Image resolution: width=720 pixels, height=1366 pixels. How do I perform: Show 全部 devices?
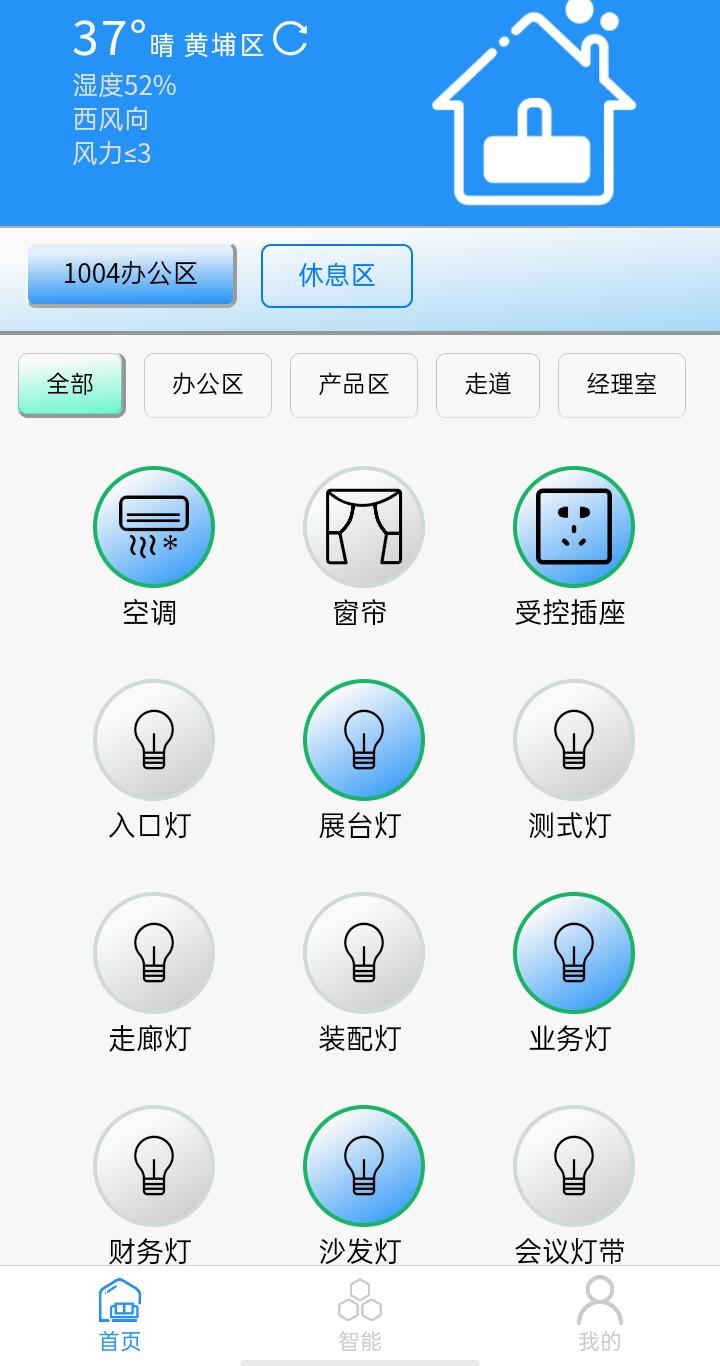[71, 384]
